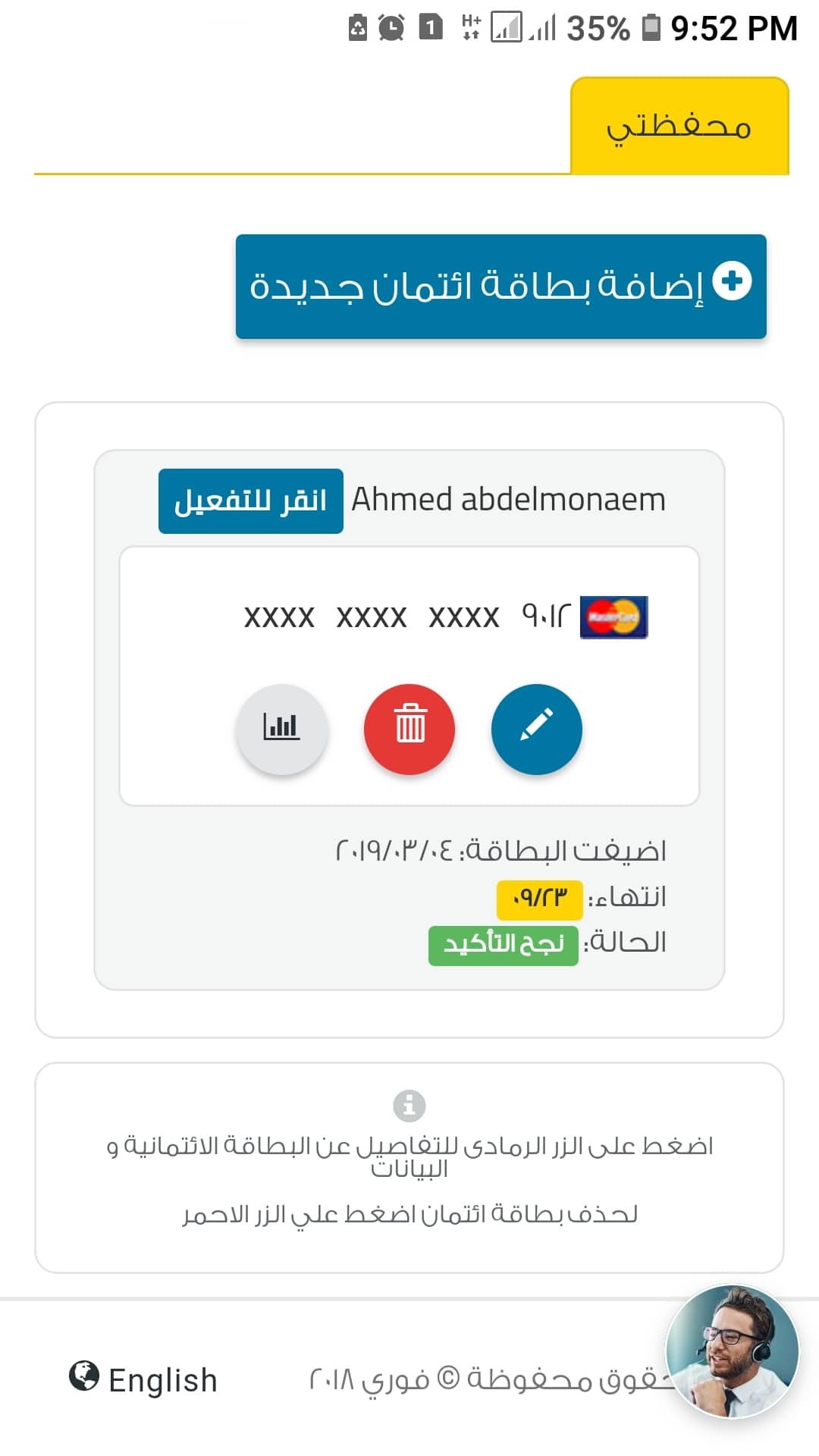Tap the انقر للتفعيل activation button
This screenshot has height=1456, width=819.
[x=250, y=501]
